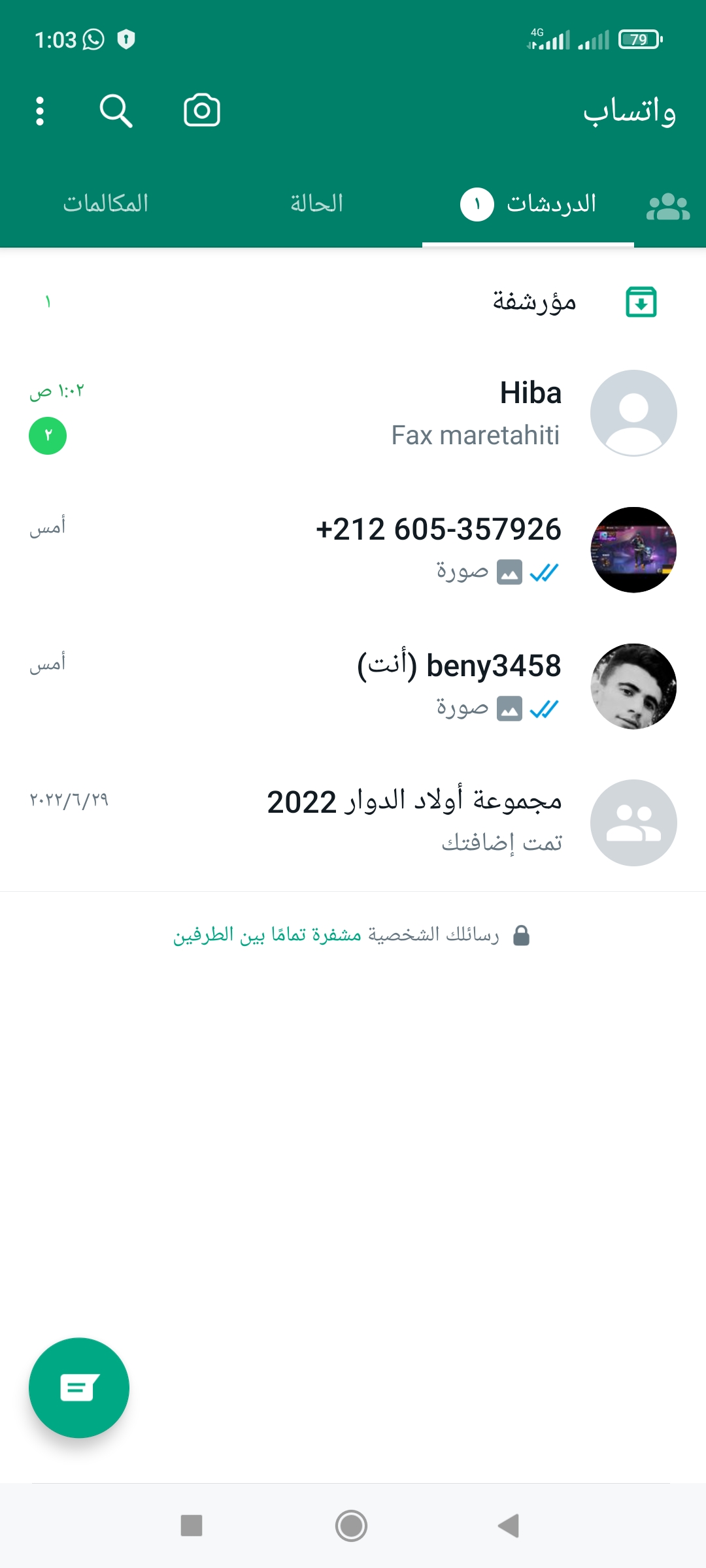Select the الدردشات tab
Viewport: 706px width, 1568px height.
528,204
